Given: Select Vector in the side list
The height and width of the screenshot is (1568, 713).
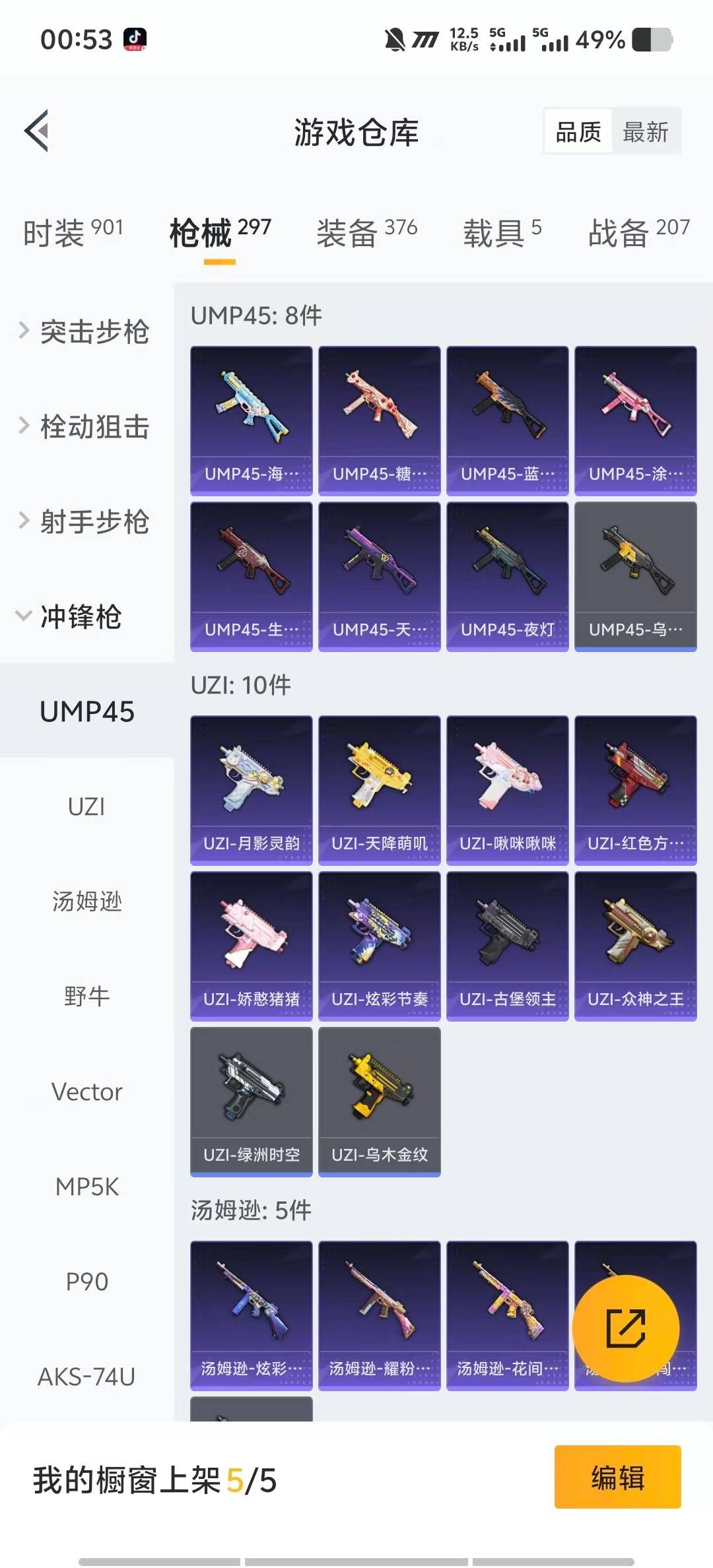Looking at the screenshot, I should [x=86, y=1092].
